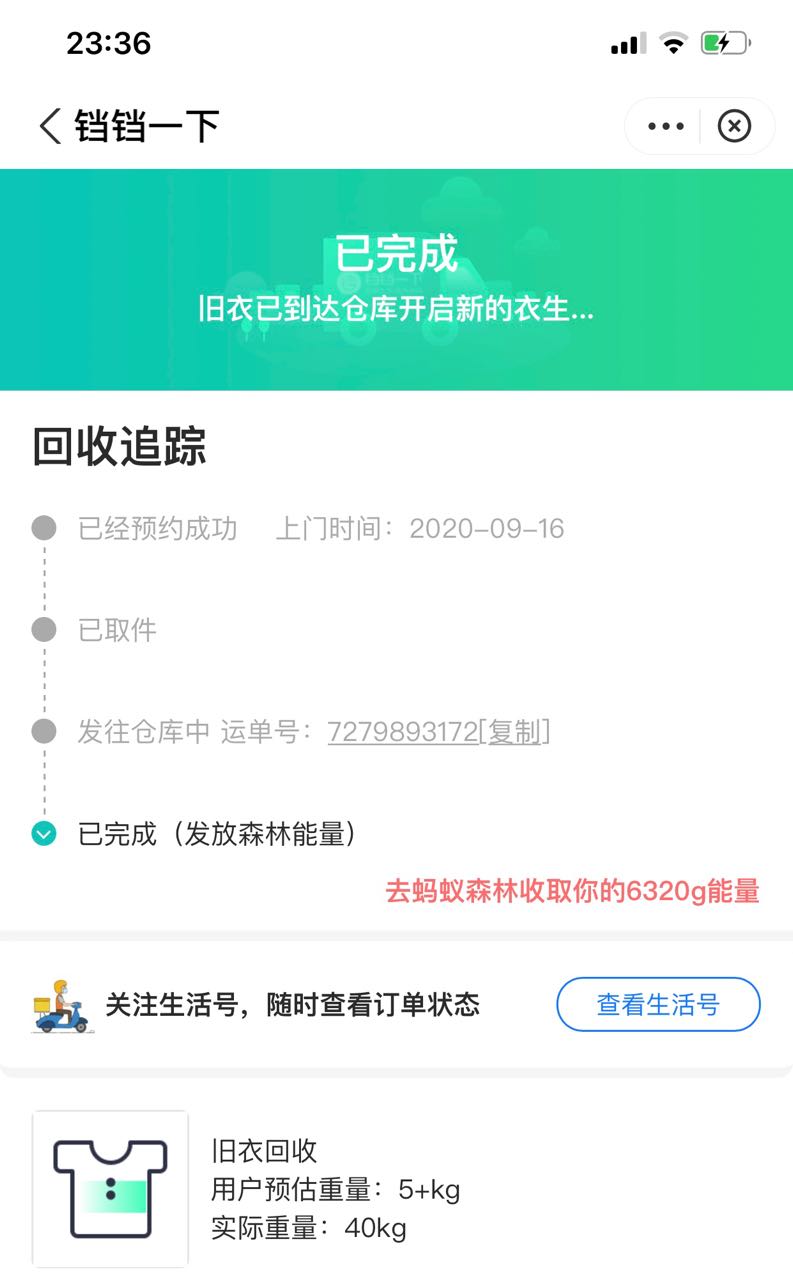
Task: Go back from 铛铛一下 page
Action: [x=50, y=127]
